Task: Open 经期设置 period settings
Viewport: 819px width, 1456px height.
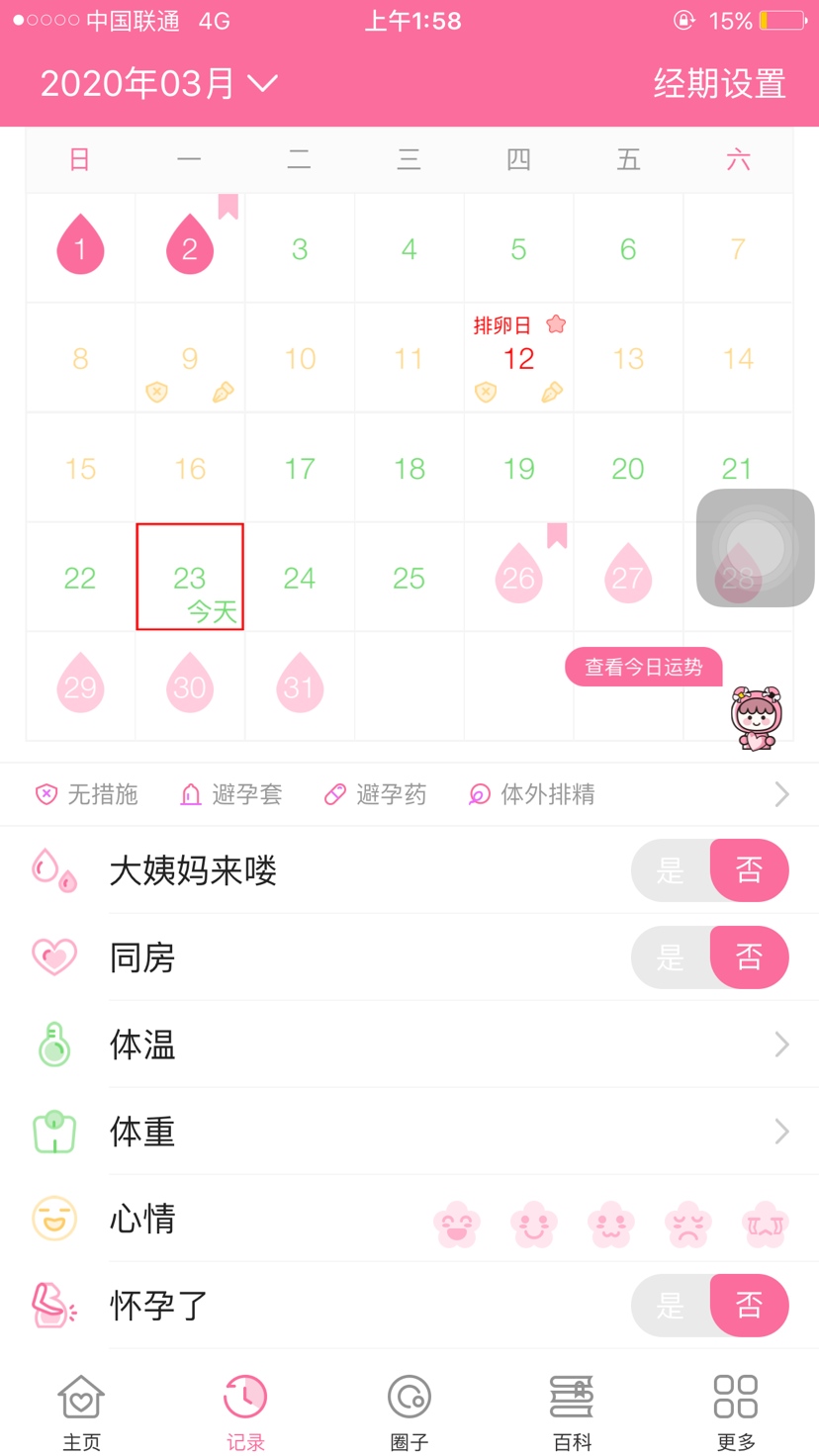Action: [719, 83]
